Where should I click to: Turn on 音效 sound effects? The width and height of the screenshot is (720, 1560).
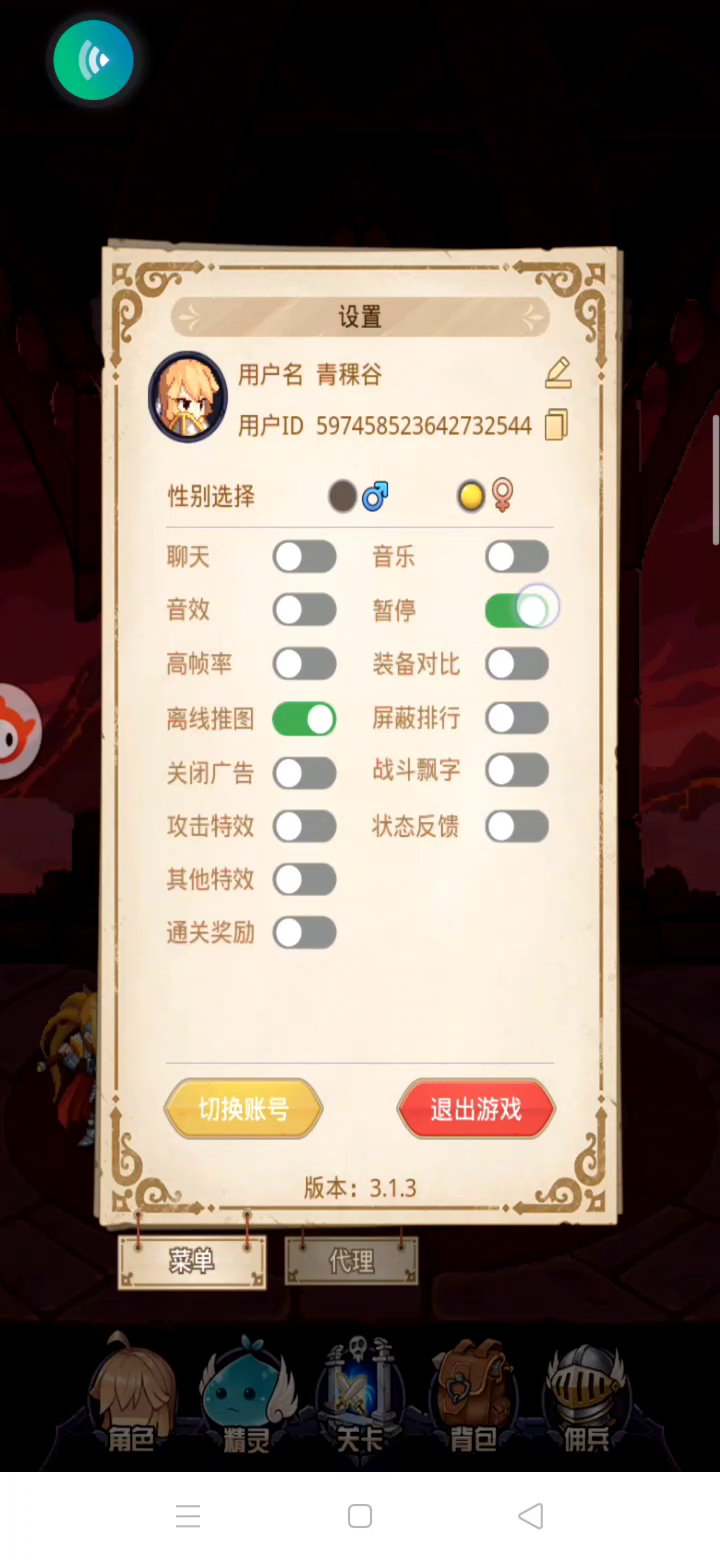click(305, 610)
